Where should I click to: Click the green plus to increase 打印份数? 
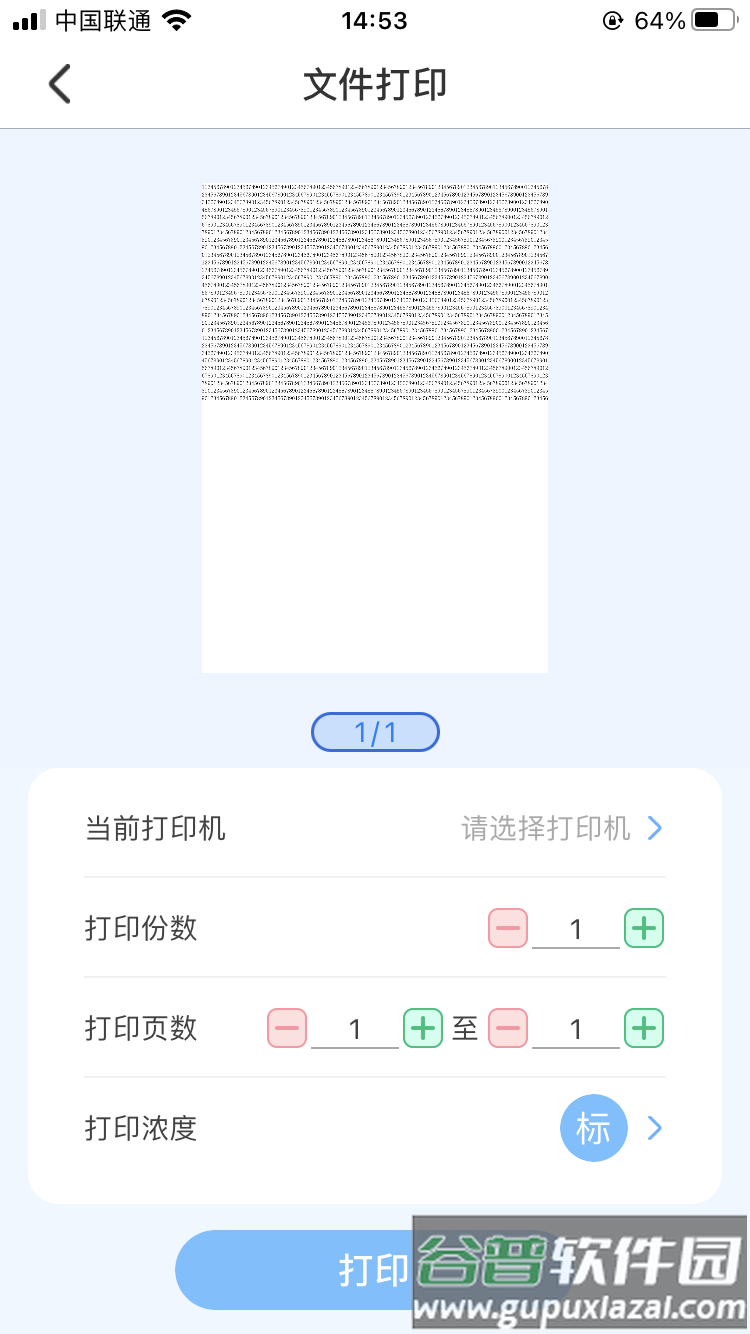point(643,928)
